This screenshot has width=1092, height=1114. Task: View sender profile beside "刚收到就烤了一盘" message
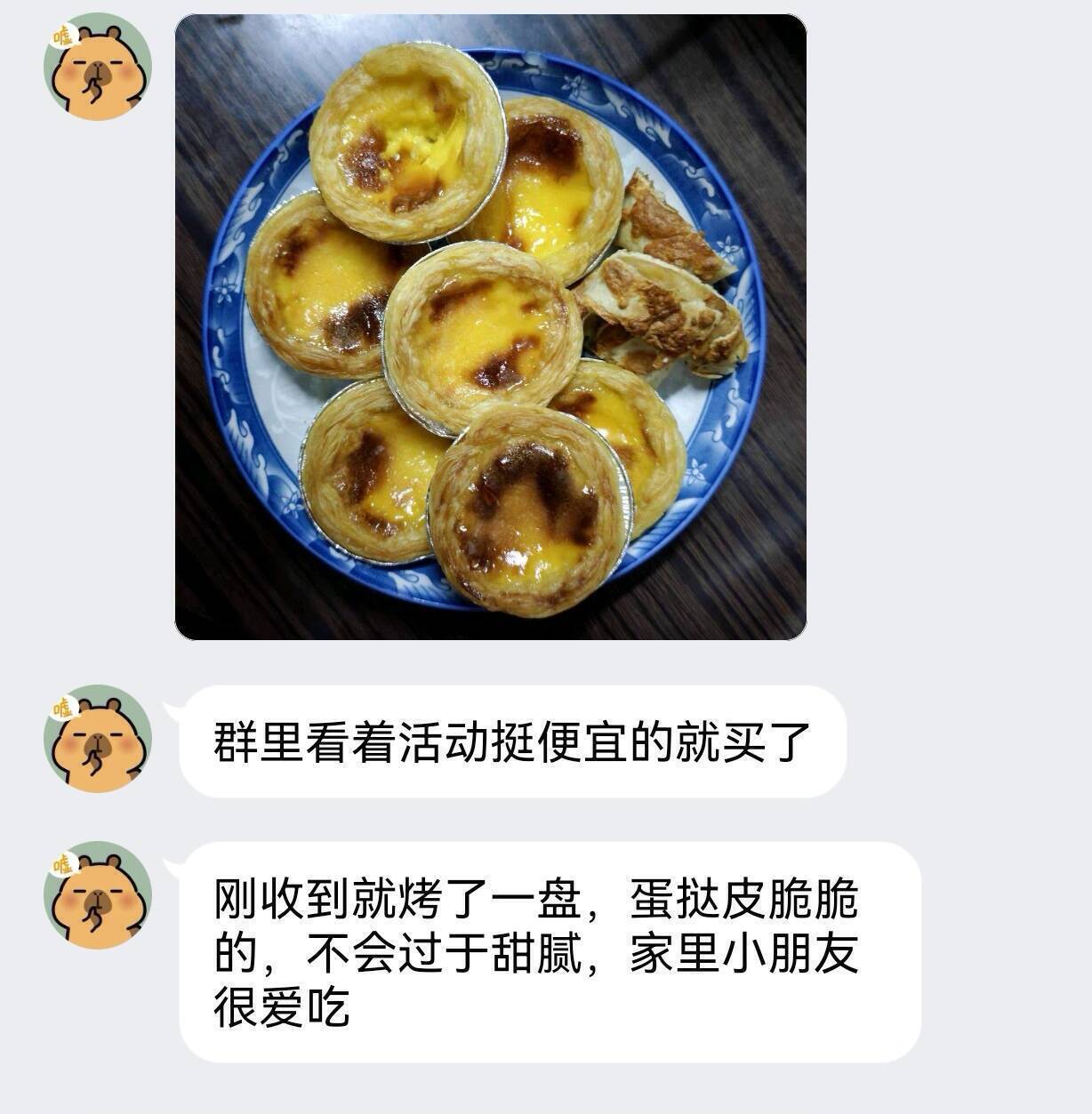coord(97,895)
